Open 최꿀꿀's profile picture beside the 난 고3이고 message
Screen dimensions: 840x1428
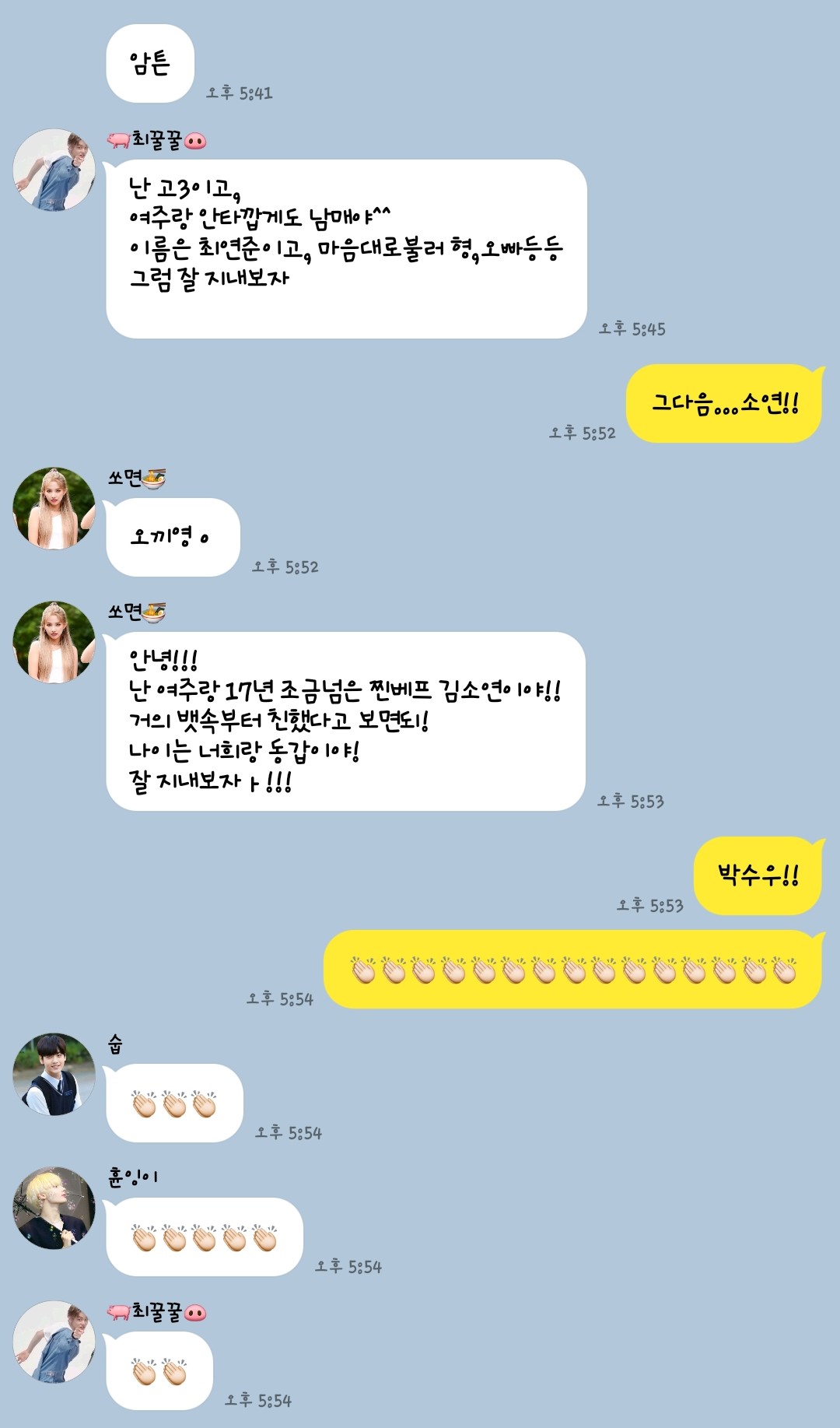54,170
